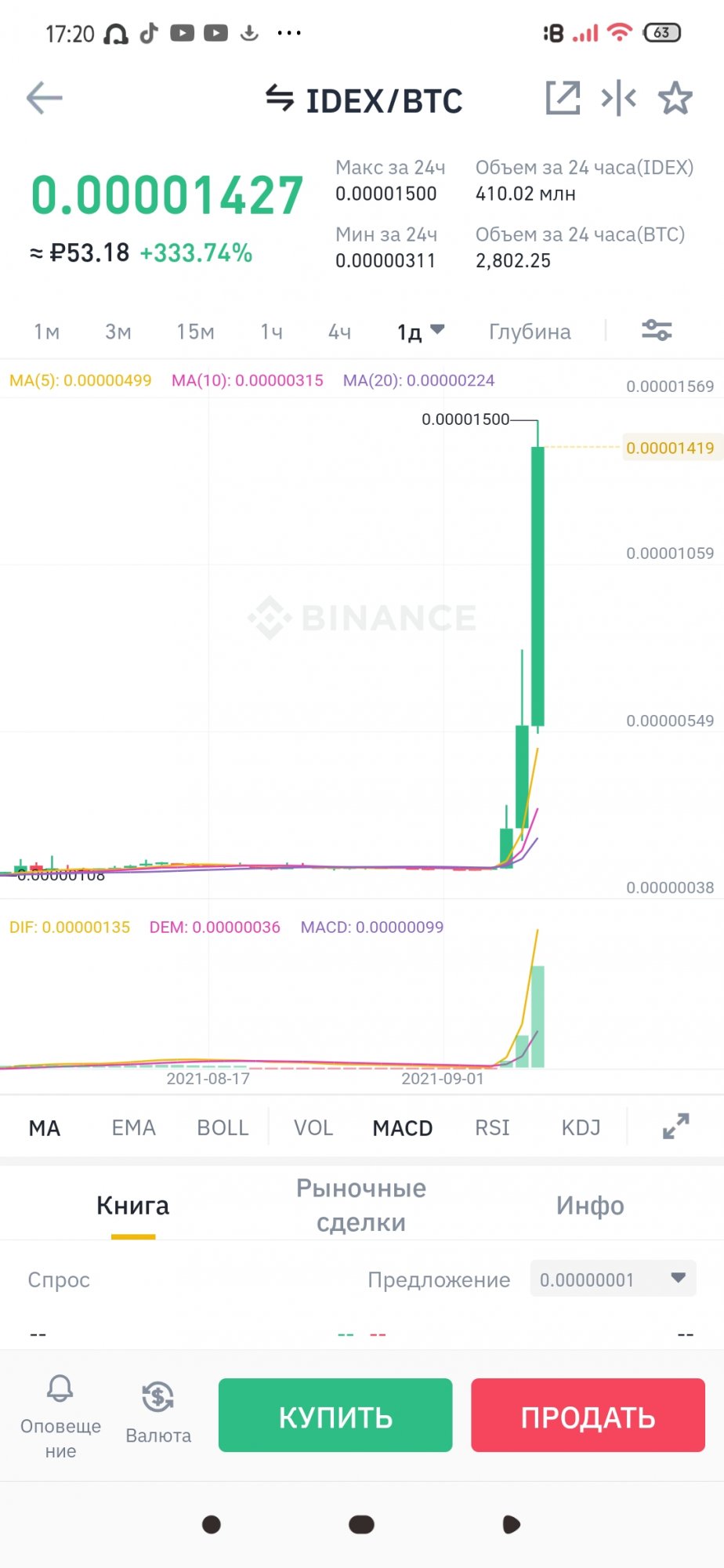Tap the green КУПИТЬ button
The width and height of the screenshot is (724, 1568).
[x=335, y=1416]
